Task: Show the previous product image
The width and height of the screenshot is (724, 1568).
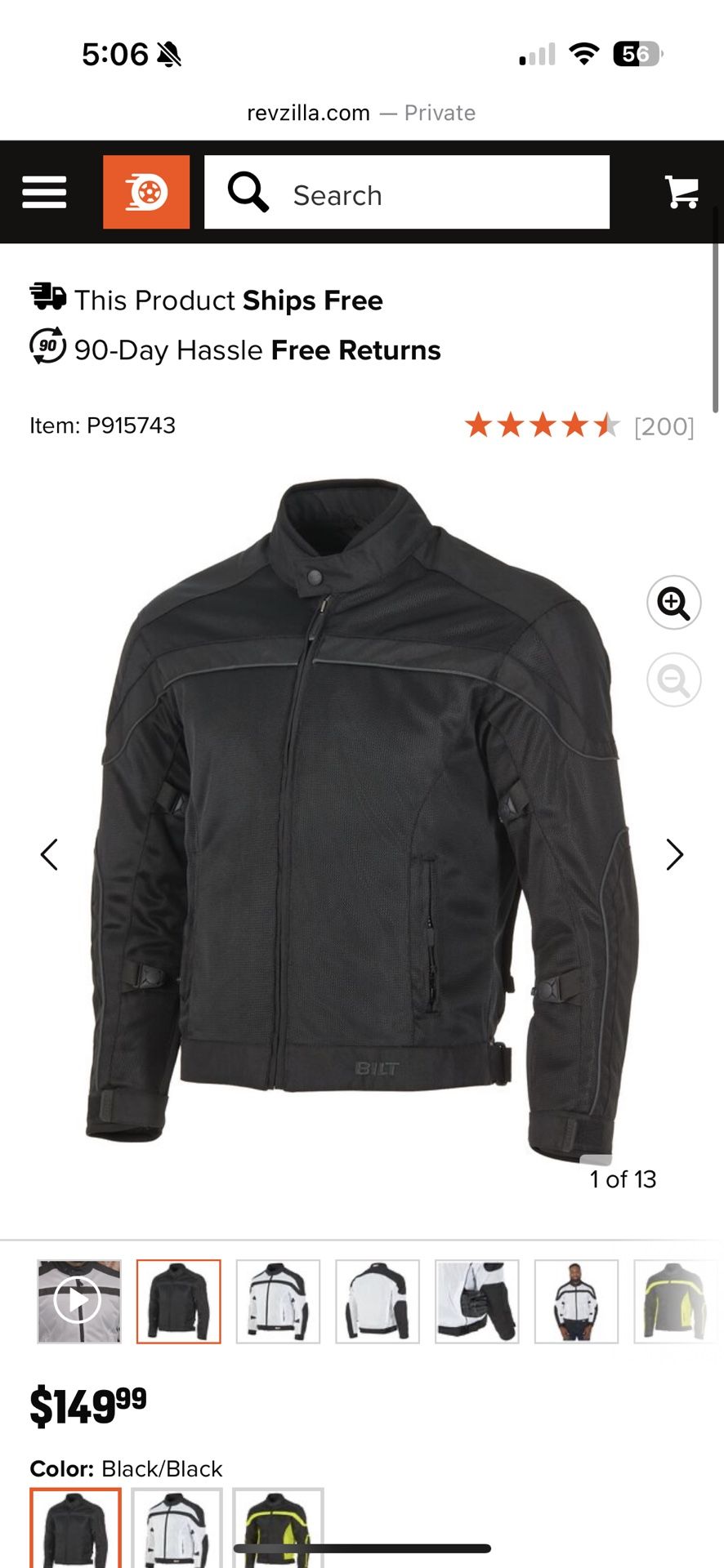Action: point(49,855)
